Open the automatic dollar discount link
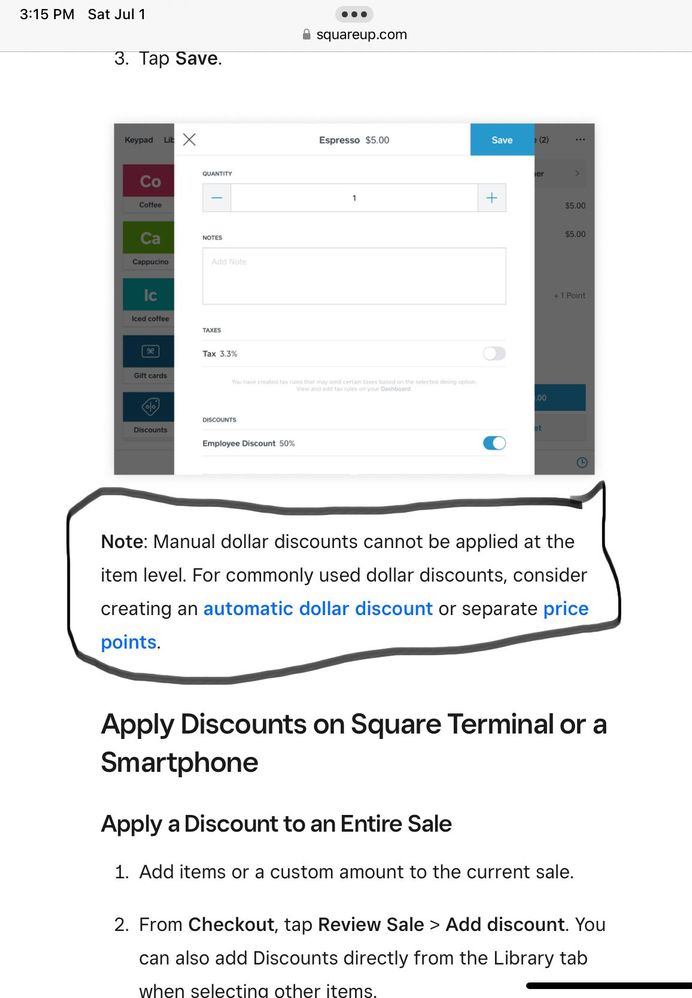Viewport: 692px width, 998px height. [x=318, y=608]
